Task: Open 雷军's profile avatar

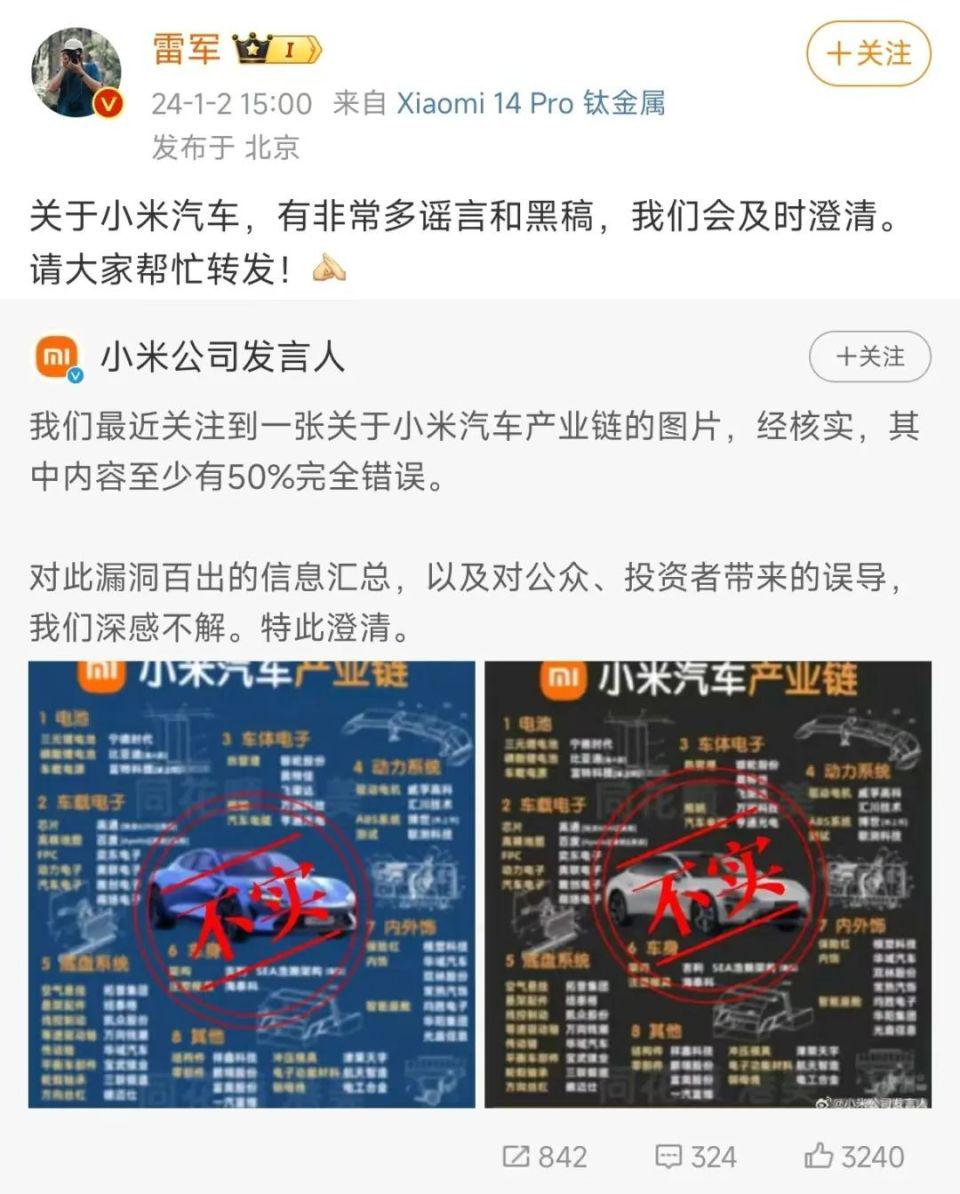Action: point(76,72)
